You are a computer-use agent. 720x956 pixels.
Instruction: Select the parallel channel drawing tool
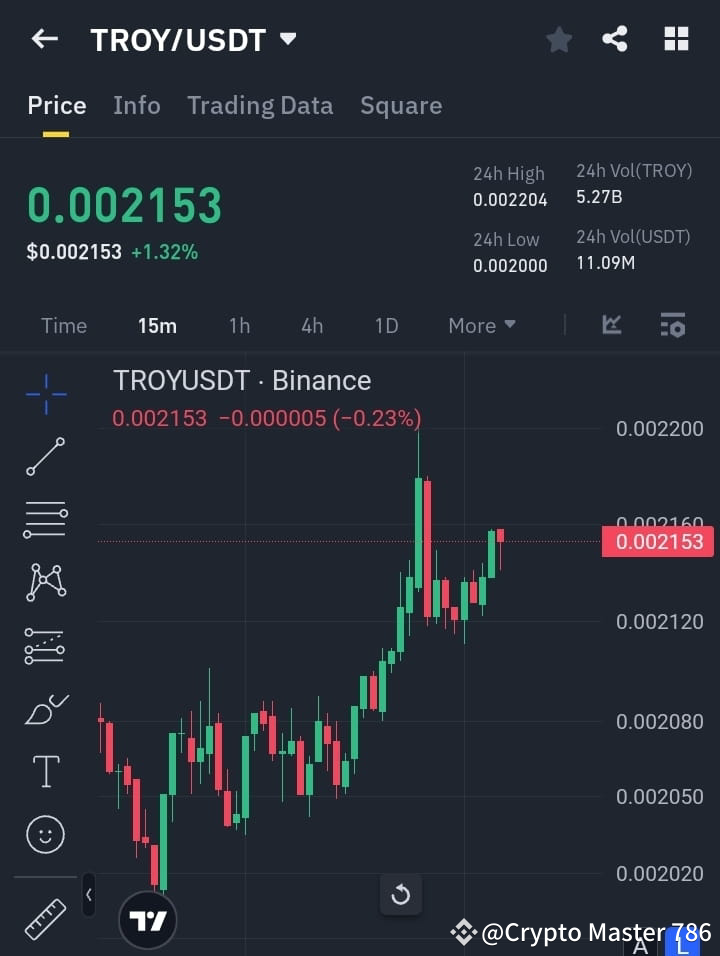[x=44, y=520]
